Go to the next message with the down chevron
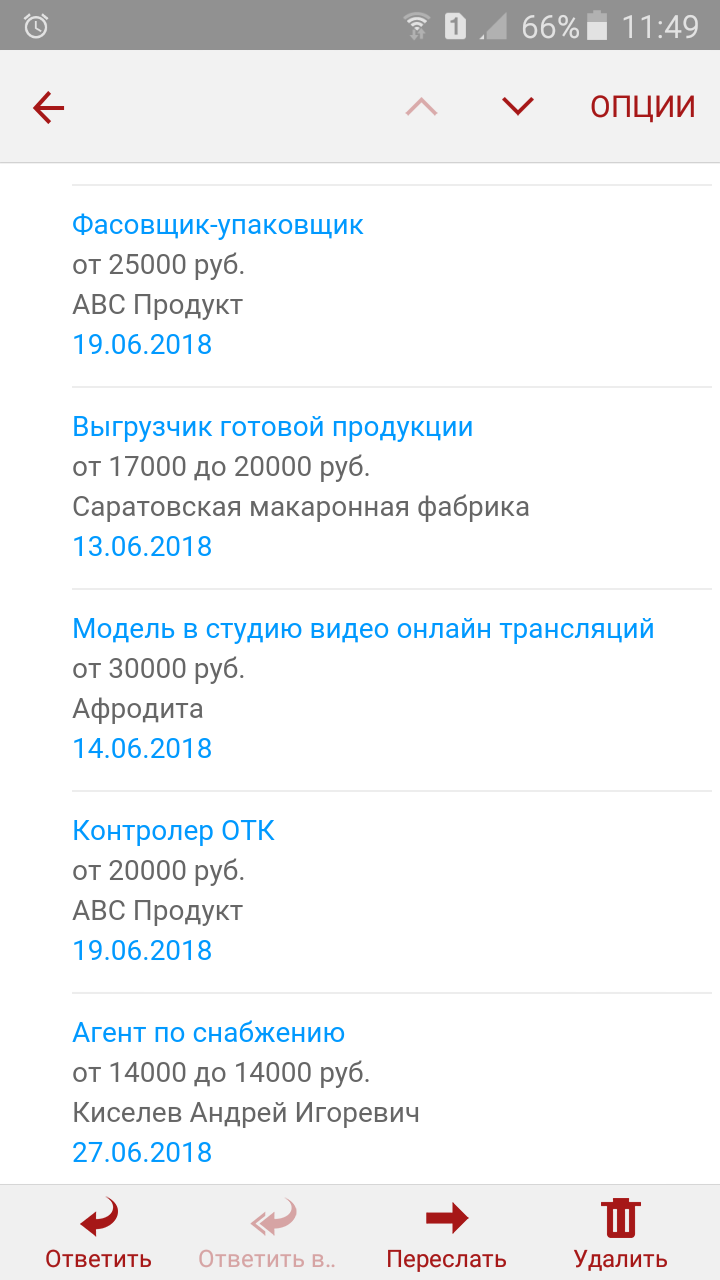Viewport: 720px width, 1280px height. tap(518, 106)
